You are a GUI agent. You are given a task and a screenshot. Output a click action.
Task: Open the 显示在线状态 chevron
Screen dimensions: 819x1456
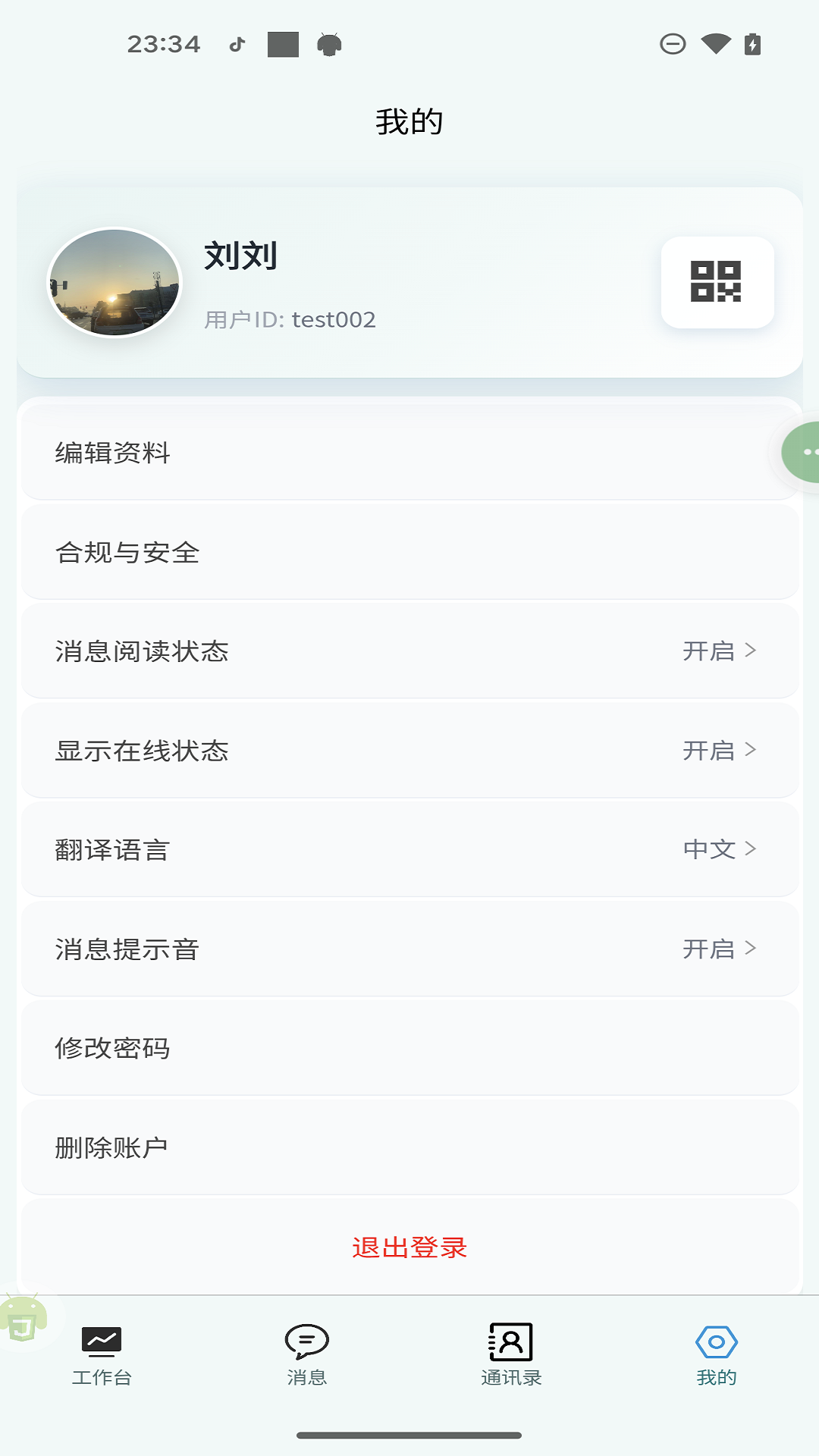[x=752, y=750]
